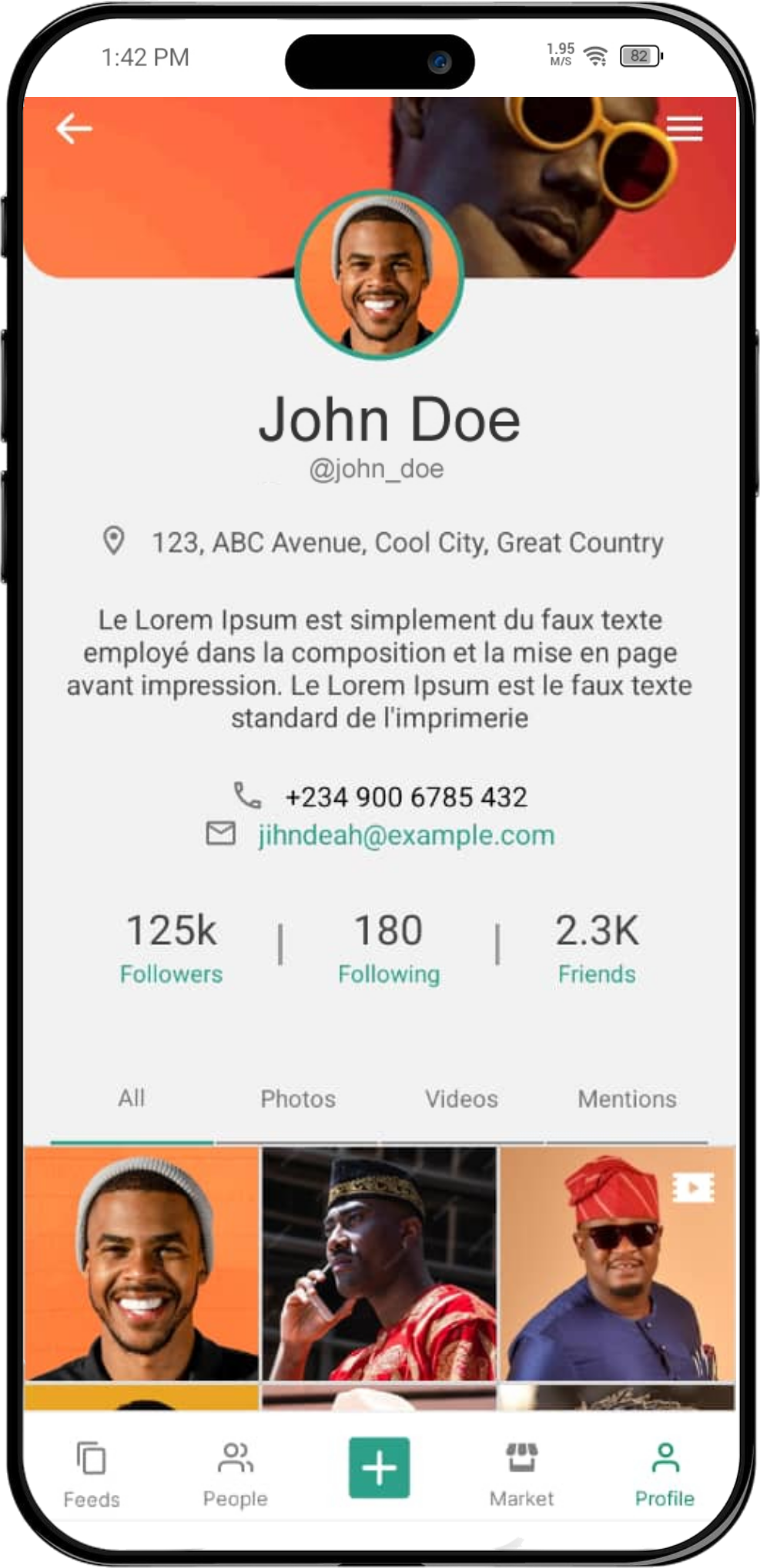The width and height of the screenshot is (760, 1568).
Task: Create a new post with plus button
Action: 379,1468
